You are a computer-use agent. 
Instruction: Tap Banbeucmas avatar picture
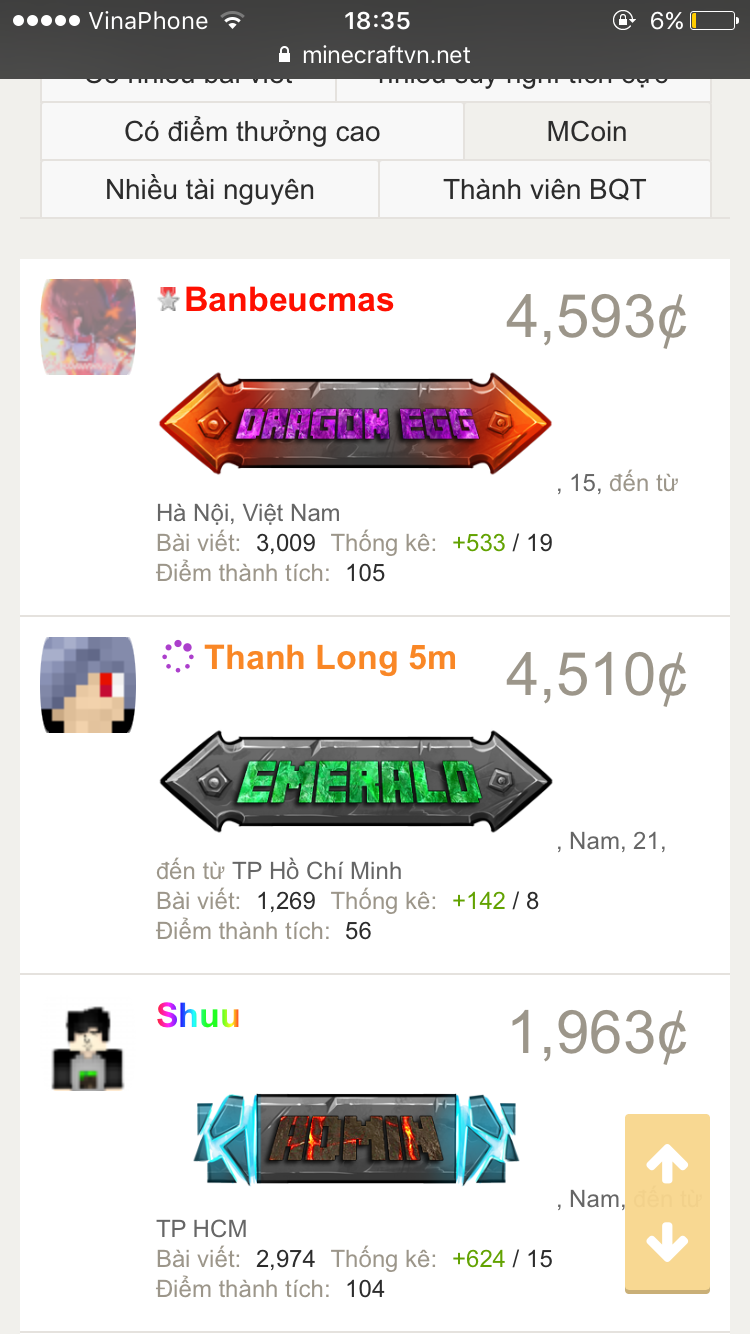pos(88,327)
